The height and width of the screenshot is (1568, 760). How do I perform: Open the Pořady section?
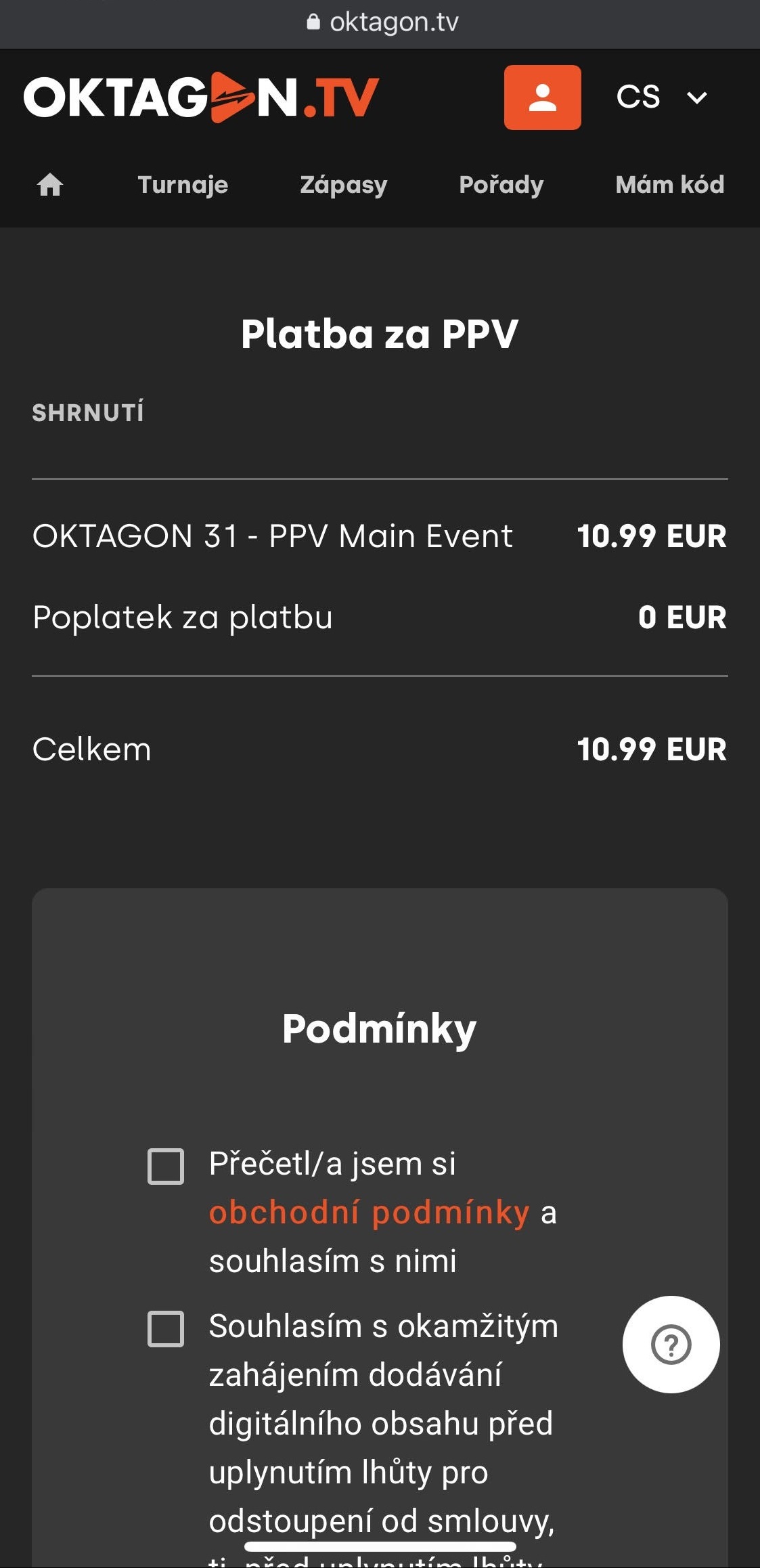point(501,184)
